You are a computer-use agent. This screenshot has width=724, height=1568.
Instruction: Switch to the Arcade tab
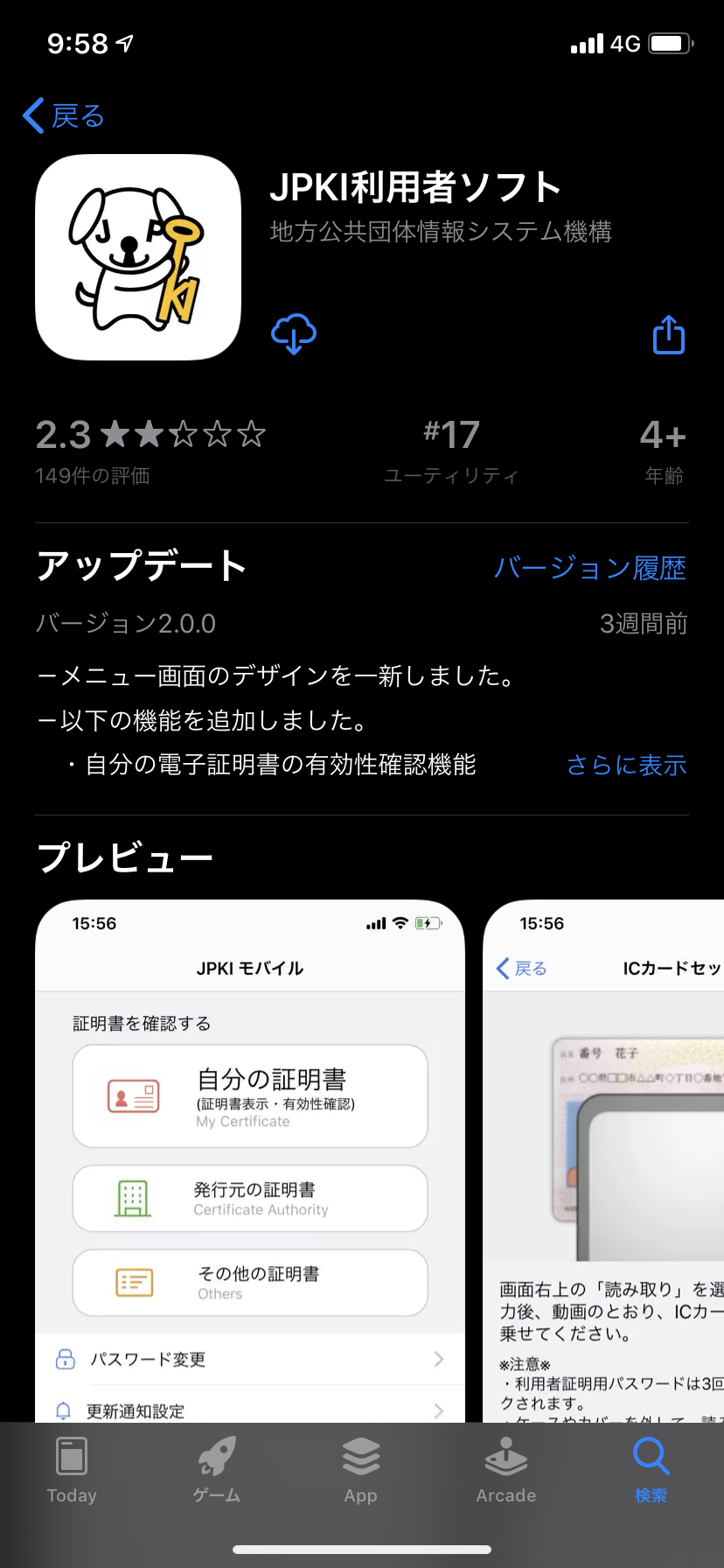506,1470
